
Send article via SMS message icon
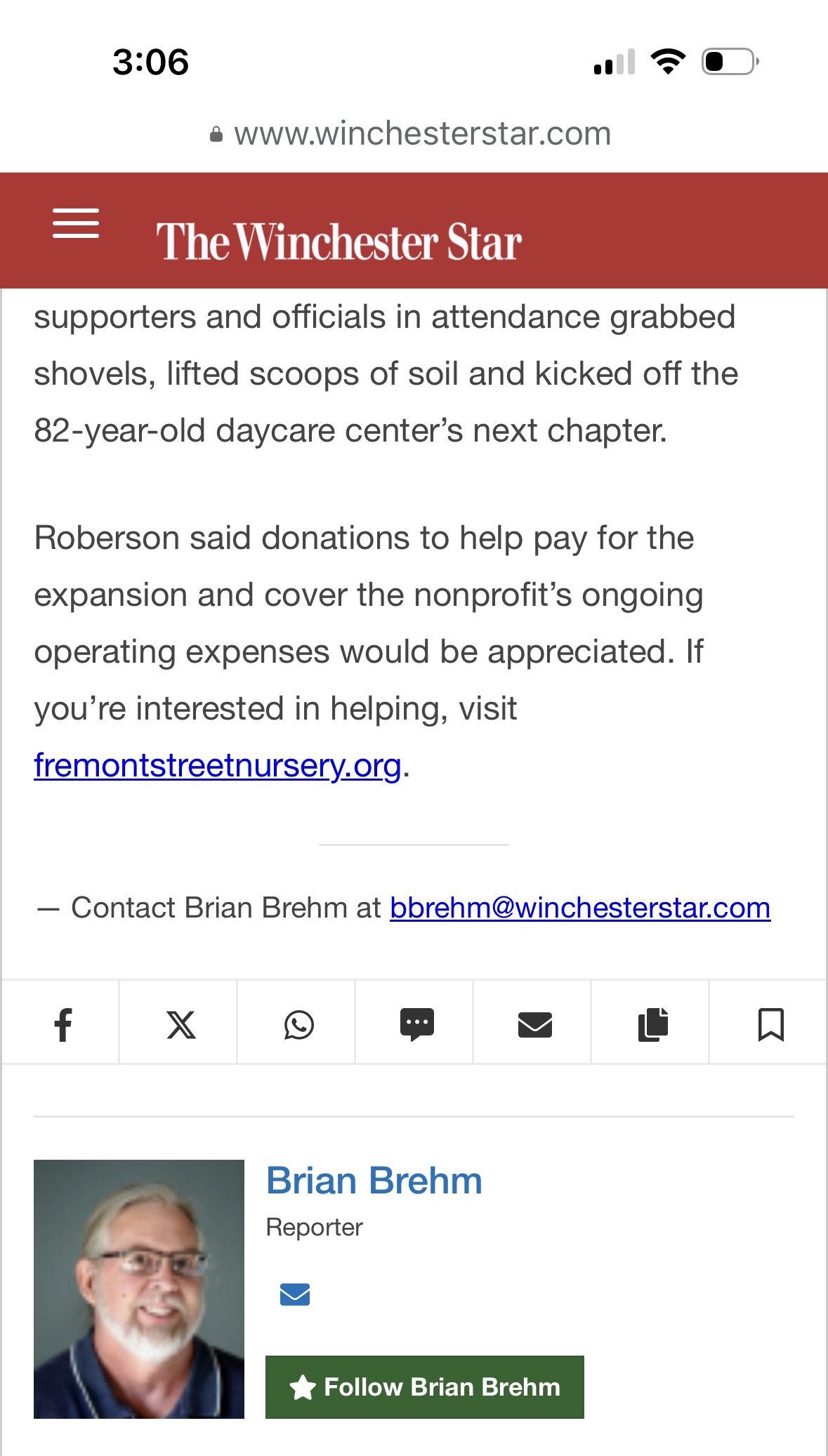tap(416, 1024)
